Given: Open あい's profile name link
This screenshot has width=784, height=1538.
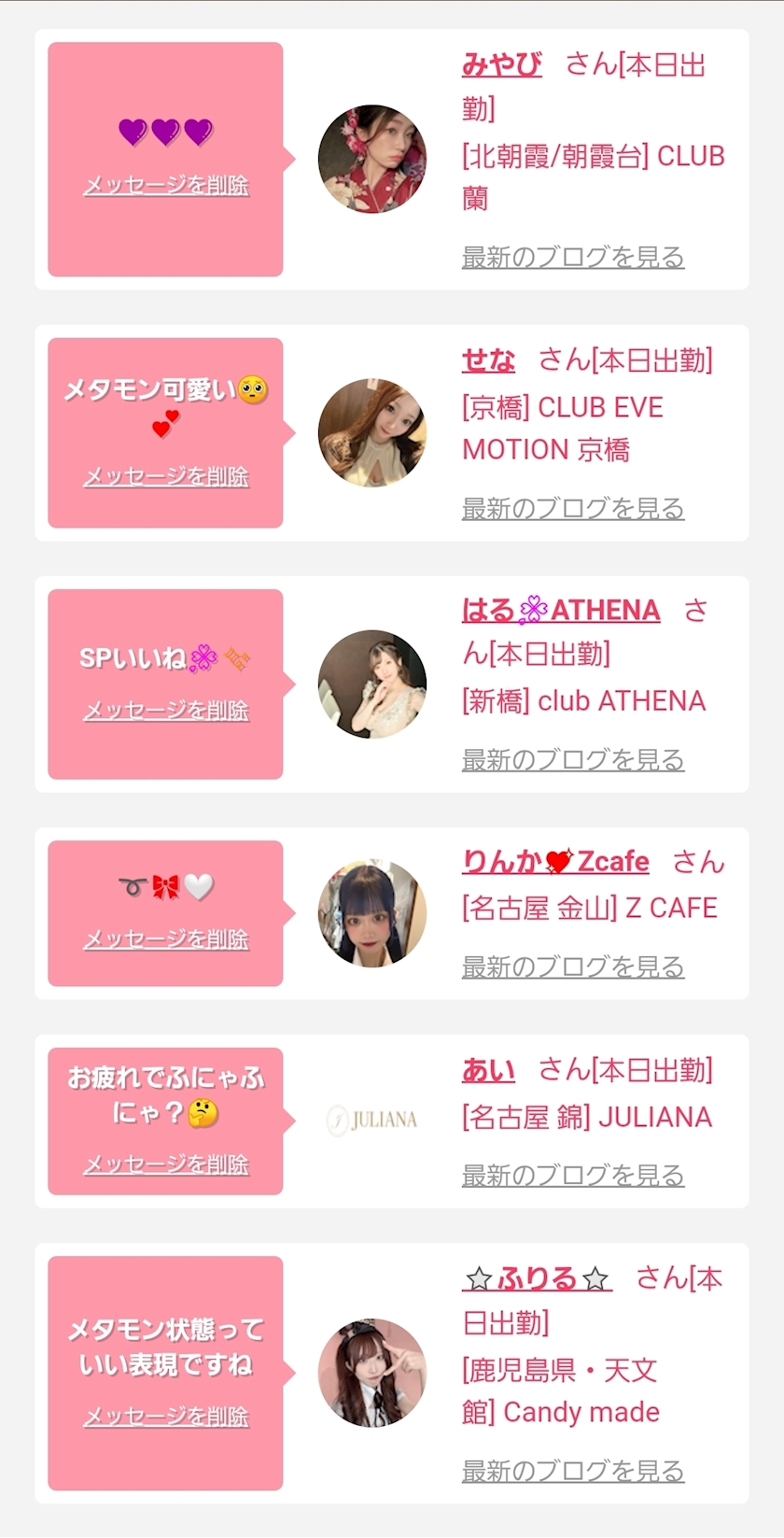Looking at the screenshot, I should pos(488,1069).
